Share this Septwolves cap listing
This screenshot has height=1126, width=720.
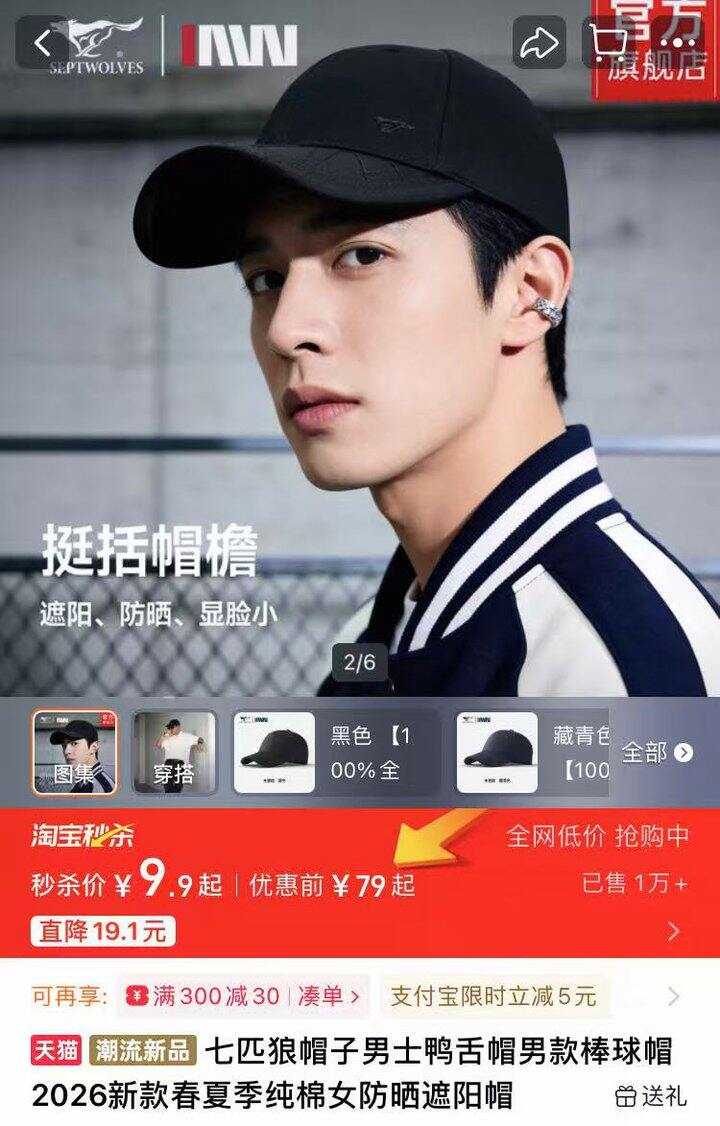pos(540,43)
